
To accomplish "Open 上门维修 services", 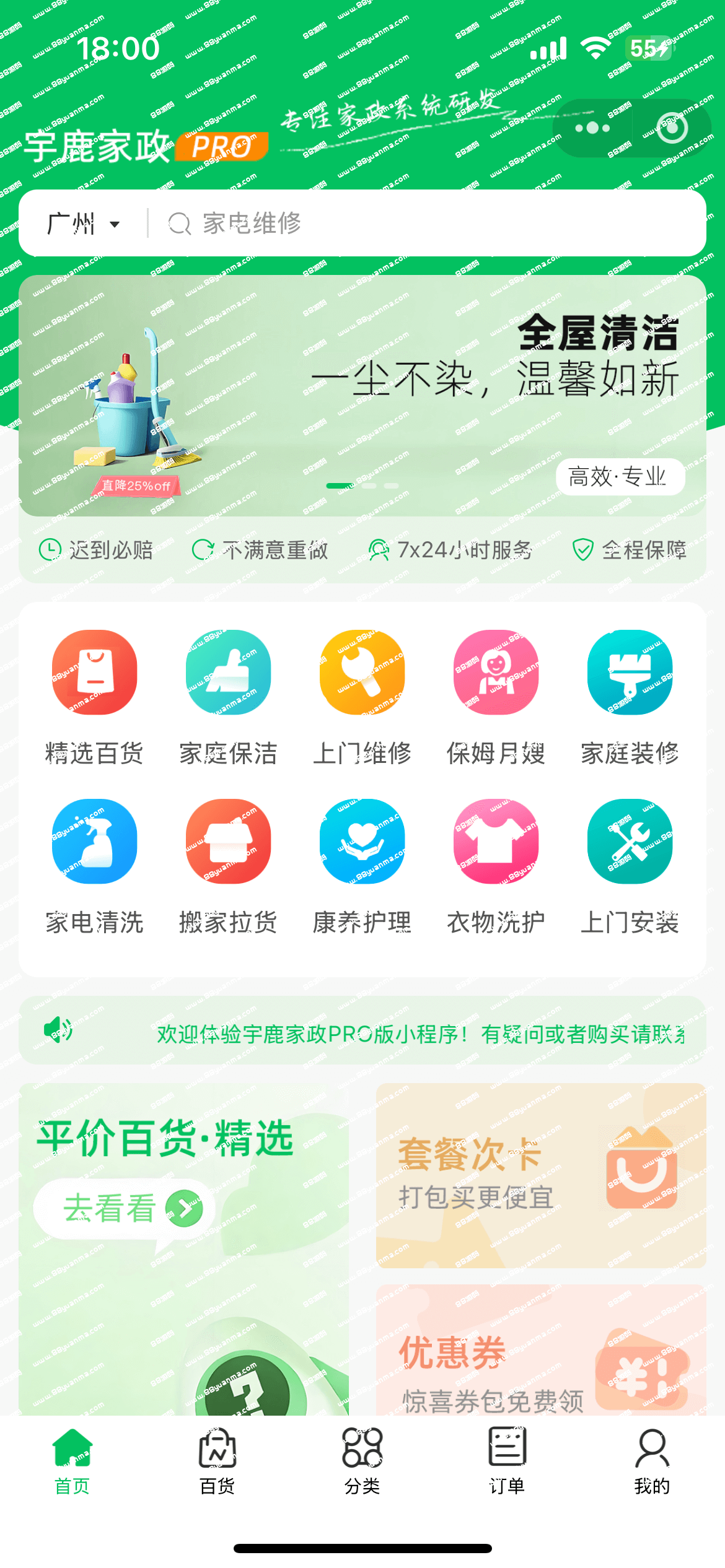I will [x=362, y=698].
